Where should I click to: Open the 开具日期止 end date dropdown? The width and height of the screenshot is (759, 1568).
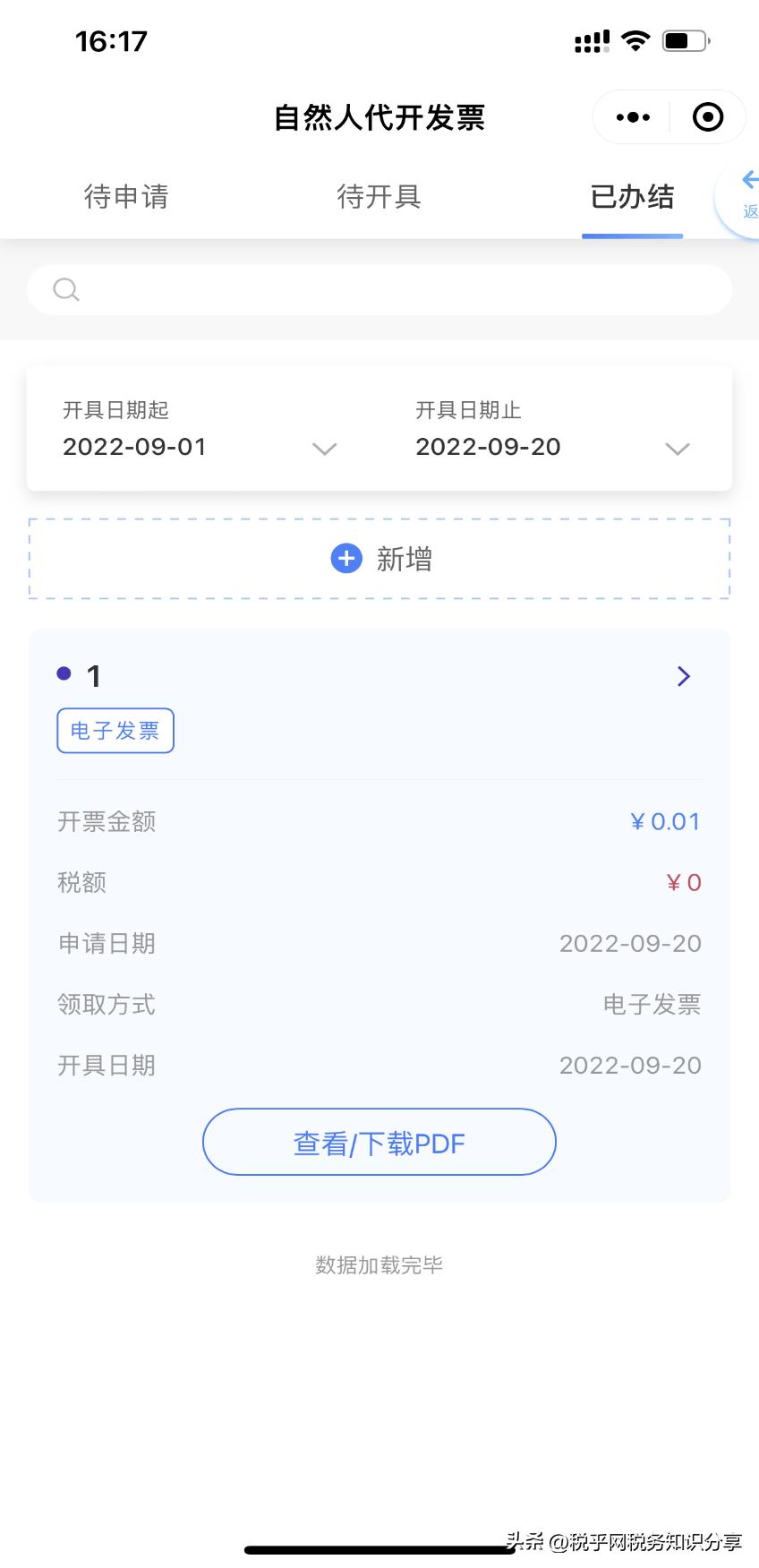click(x=678, y=449)
